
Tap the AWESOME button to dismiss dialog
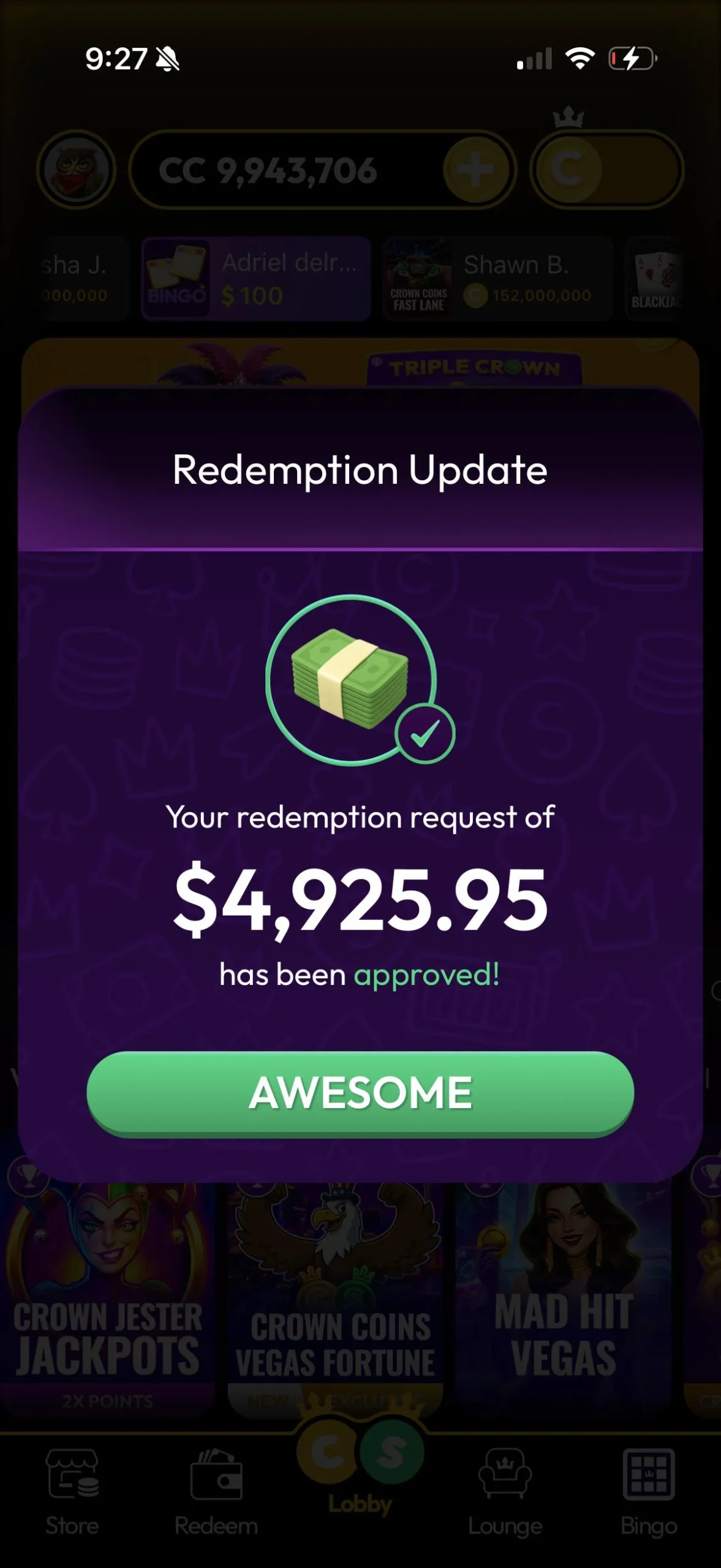pos(360,1094)
